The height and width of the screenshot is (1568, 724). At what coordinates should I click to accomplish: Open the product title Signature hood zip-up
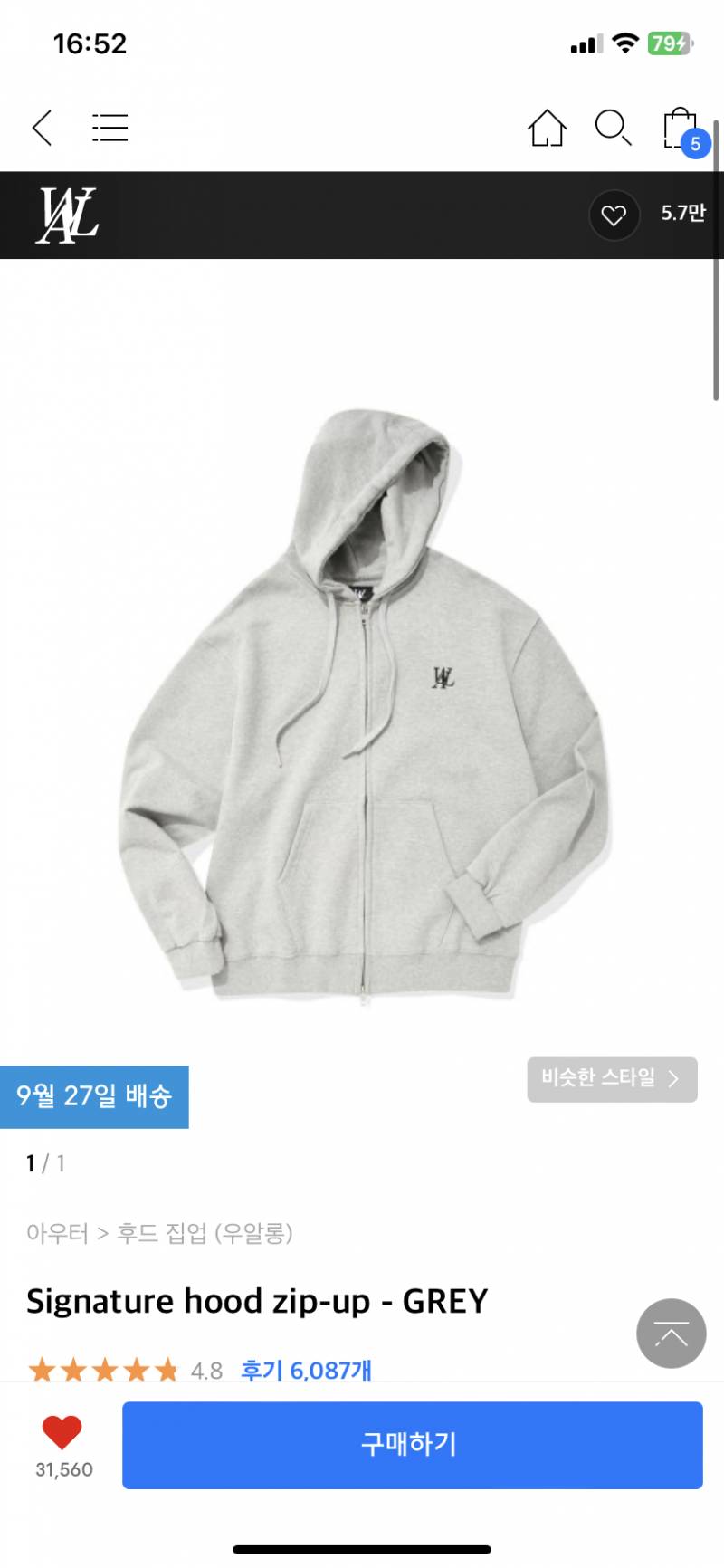tap(257, 1300)
